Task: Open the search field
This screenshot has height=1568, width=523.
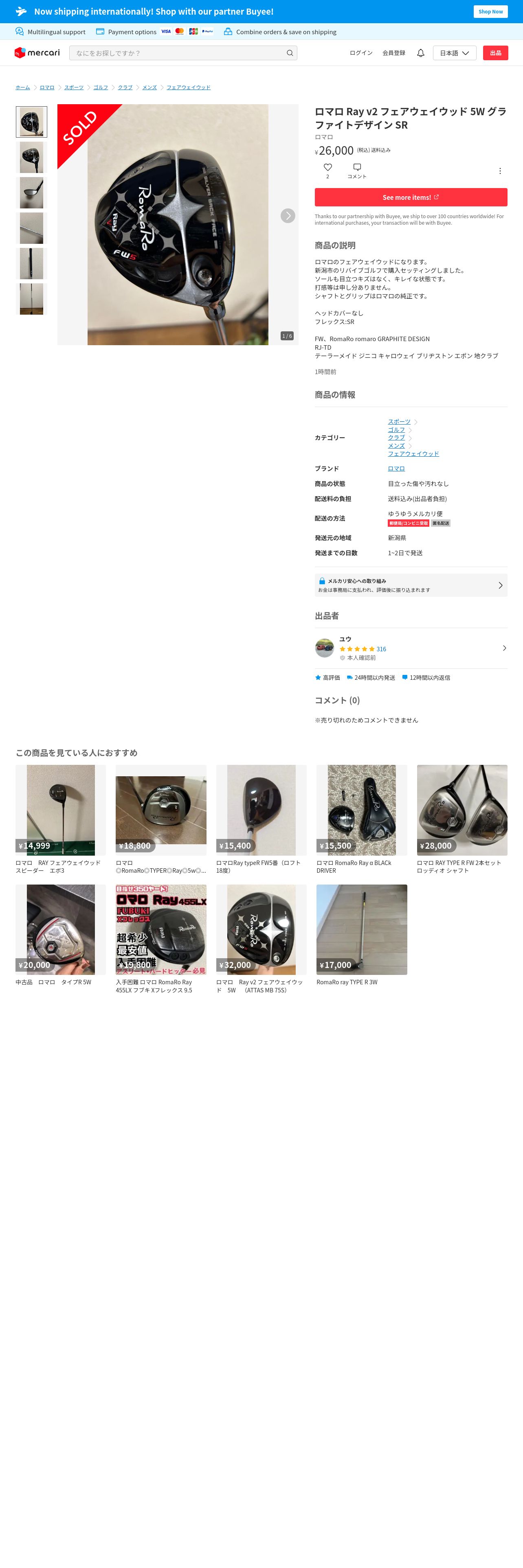Action: point(182,53)
